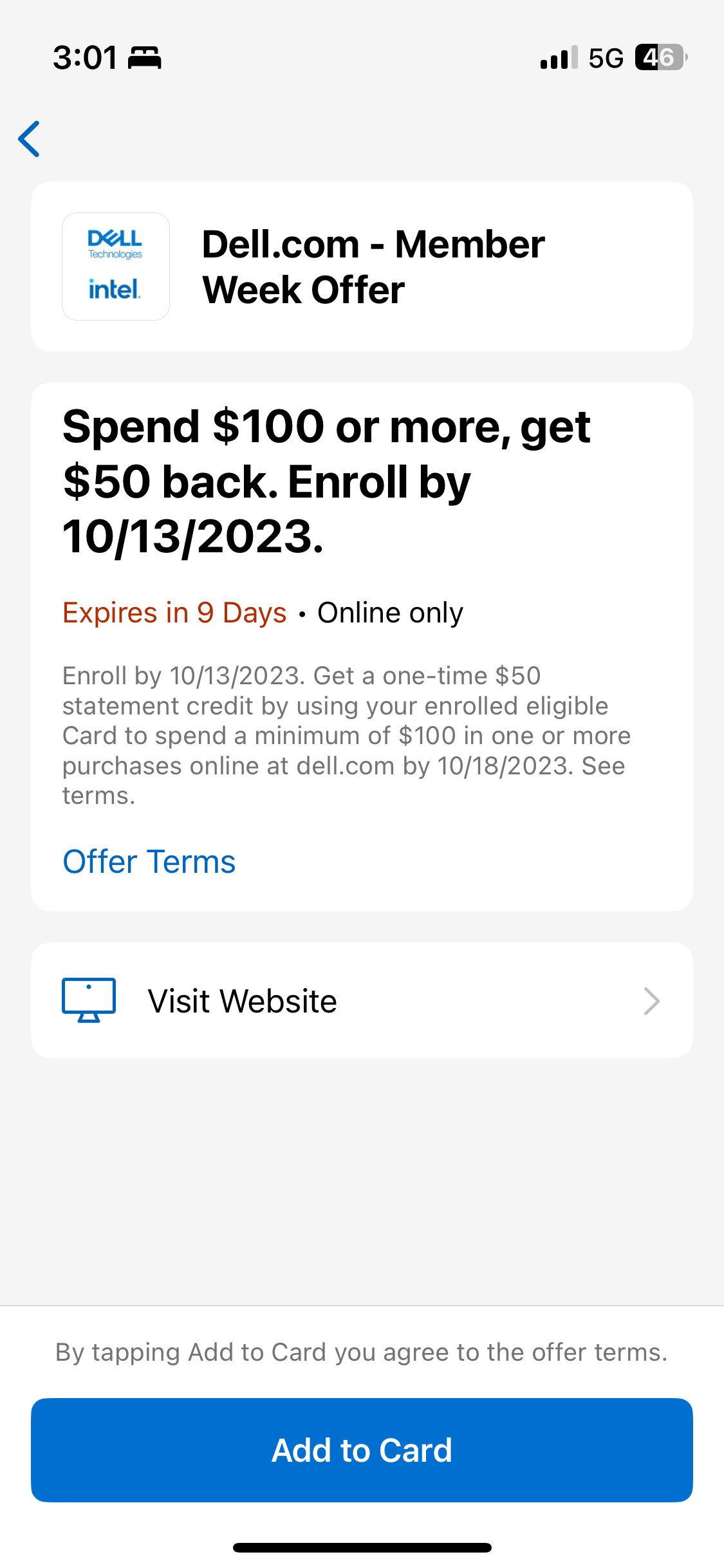
Task: Tap the clock showing 3:01
Action: 84,58
